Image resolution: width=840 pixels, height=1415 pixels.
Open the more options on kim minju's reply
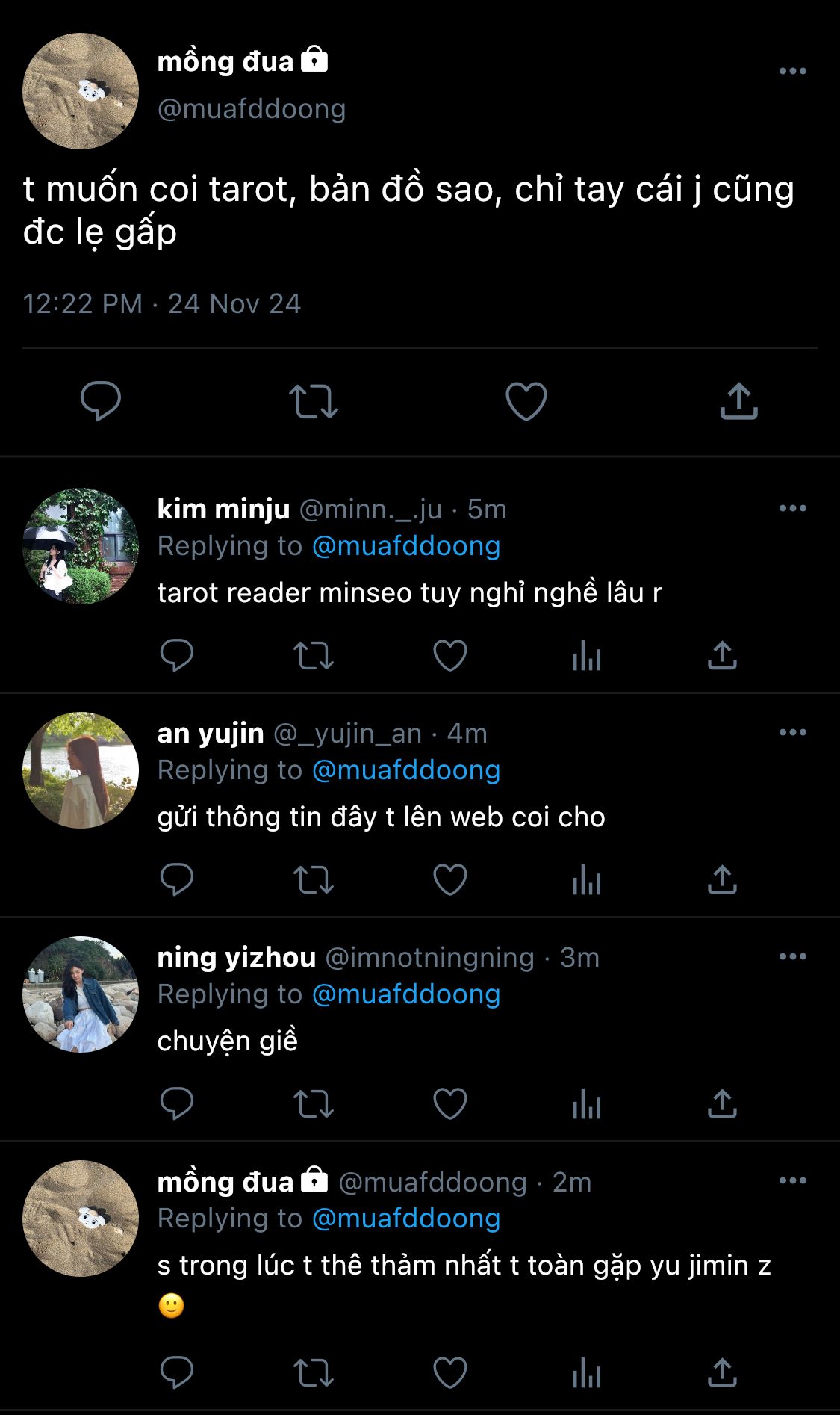[x=792, y=508]
